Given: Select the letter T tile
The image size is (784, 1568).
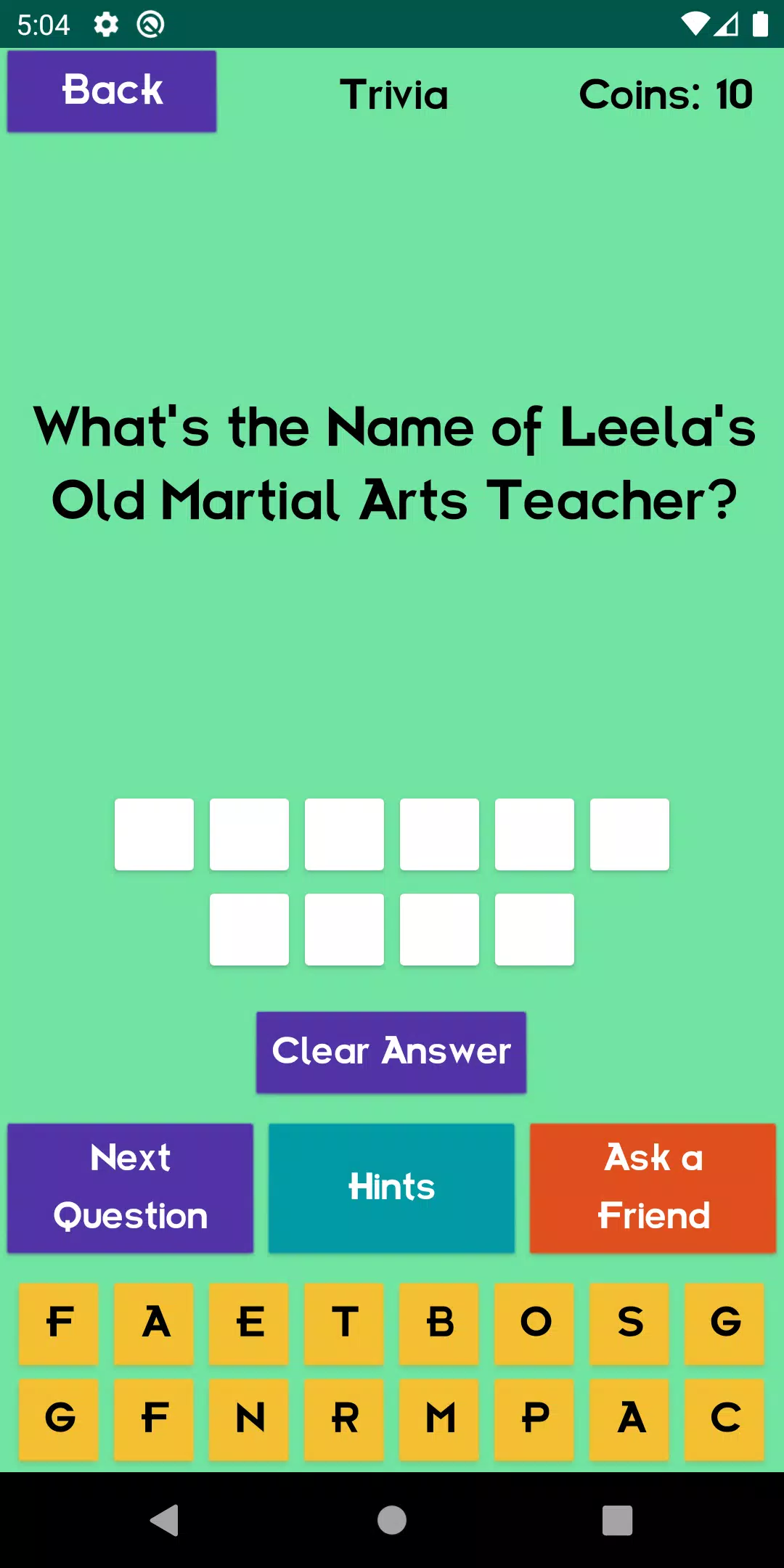Looking at the screenshot, I should tap(344, 1323).
